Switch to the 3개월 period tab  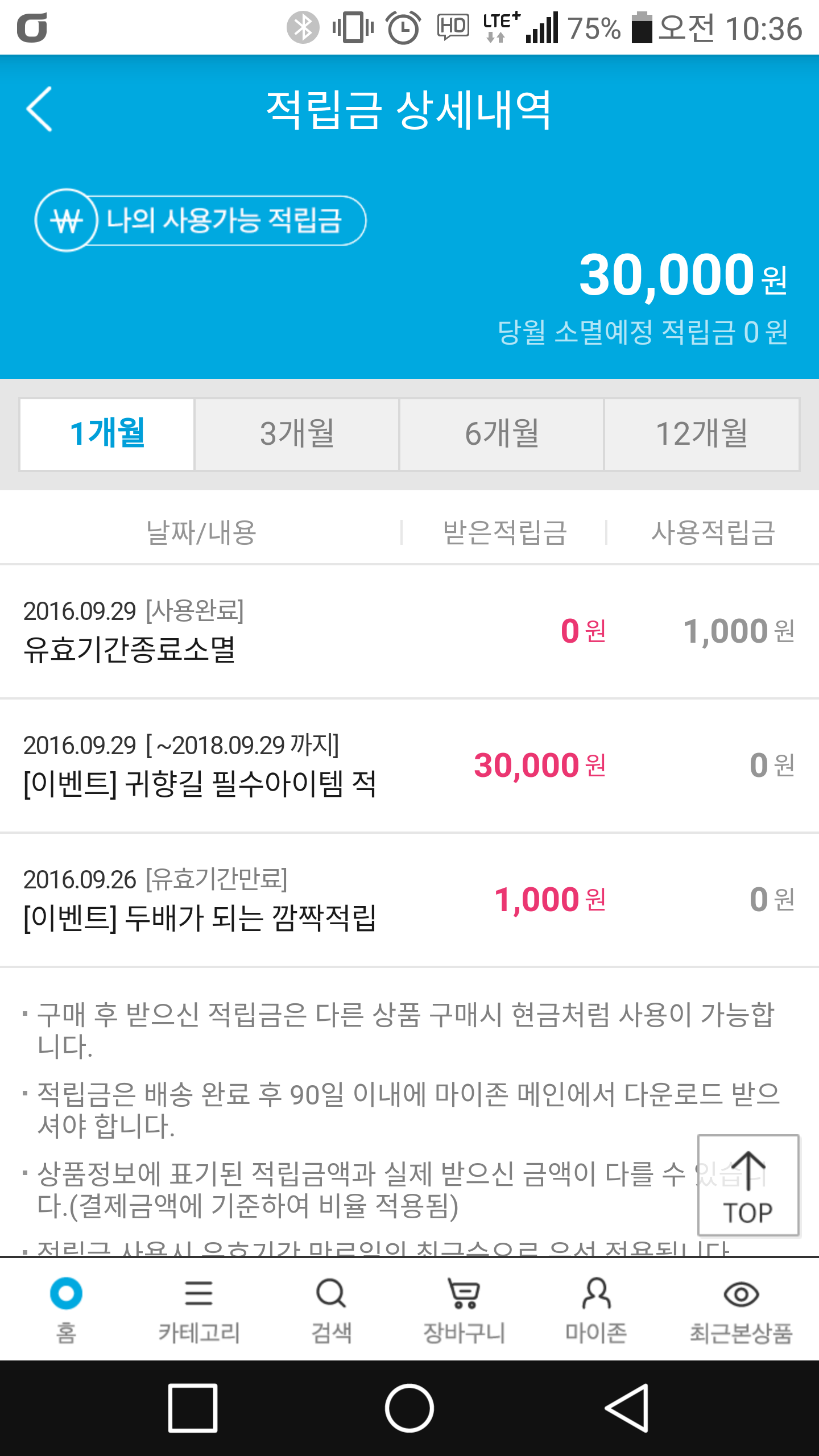297,434
